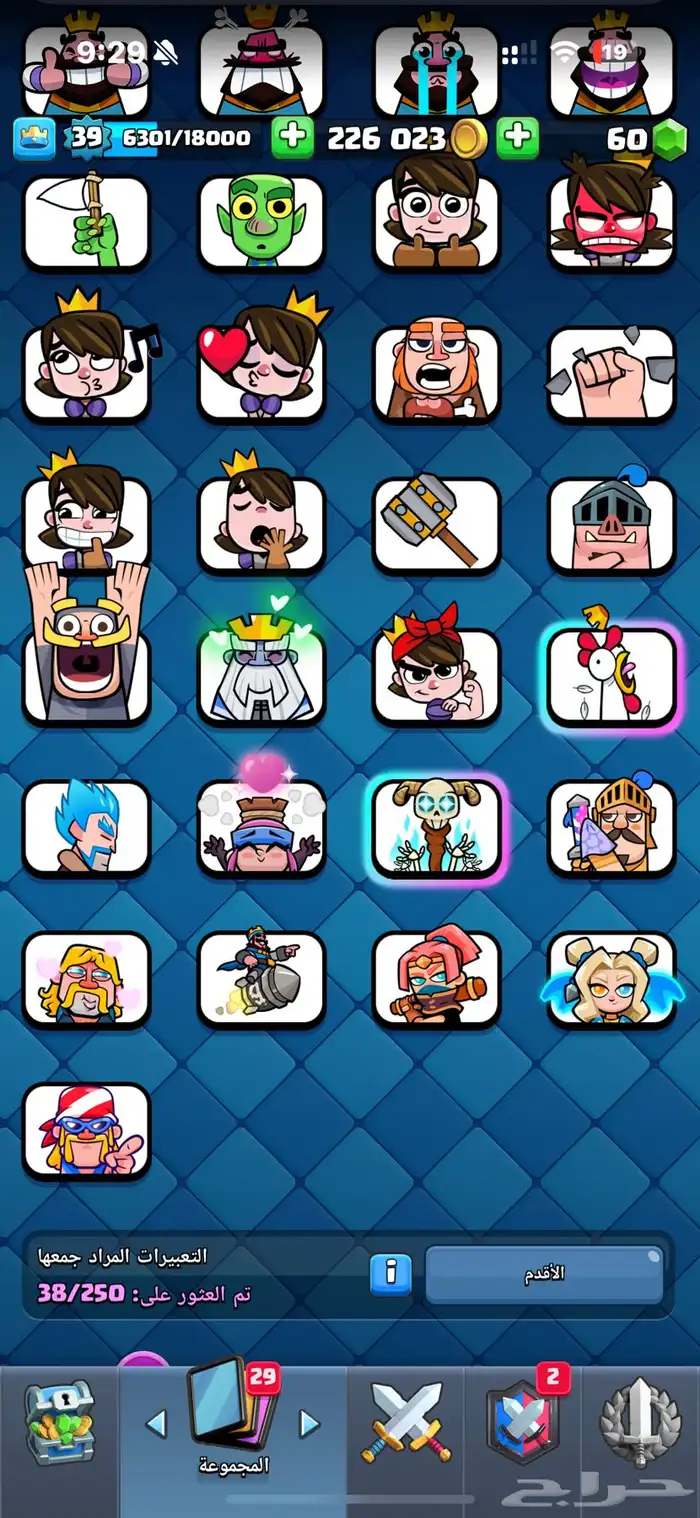700x1518 pixels.
Task: Open the gems counter showing 60
Action: [640, 138]
